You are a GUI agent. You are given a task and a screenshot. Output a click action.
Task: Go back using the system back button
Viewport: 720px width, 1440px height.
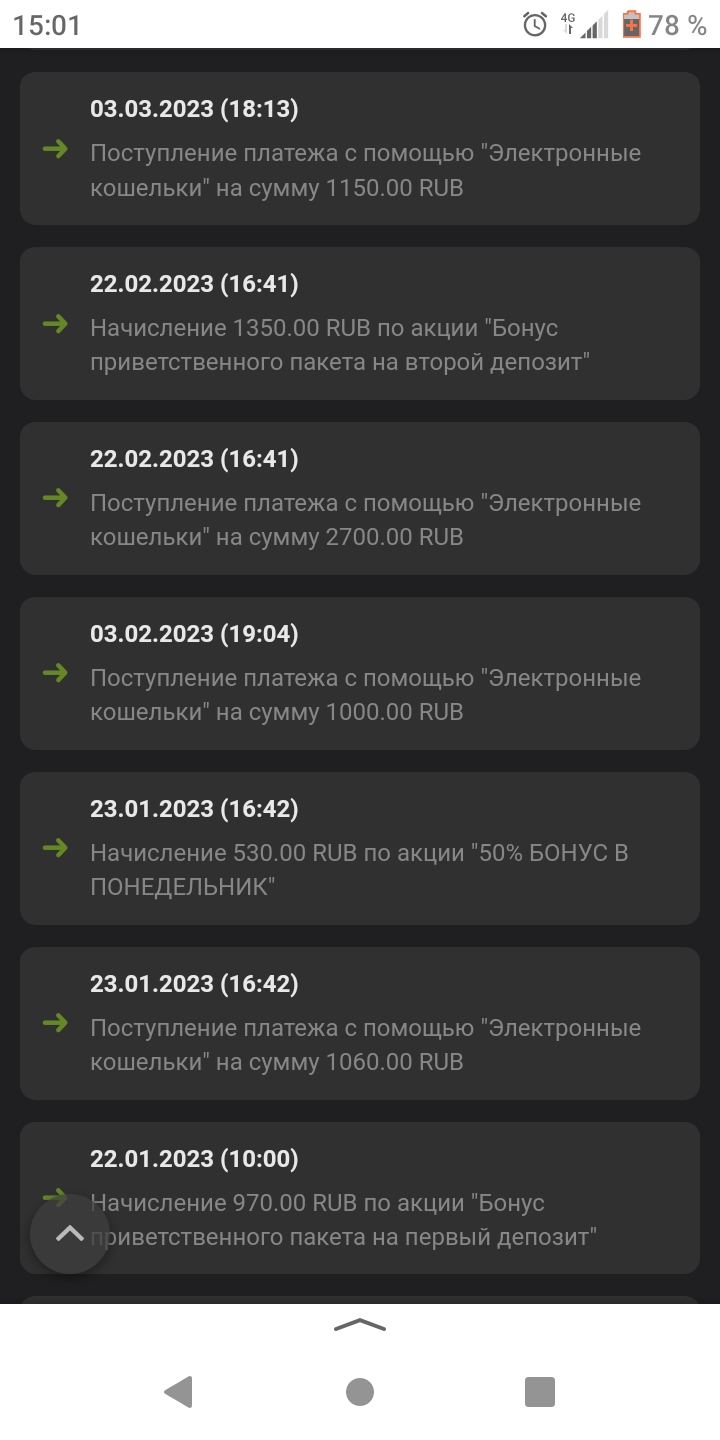point(178,1391)
